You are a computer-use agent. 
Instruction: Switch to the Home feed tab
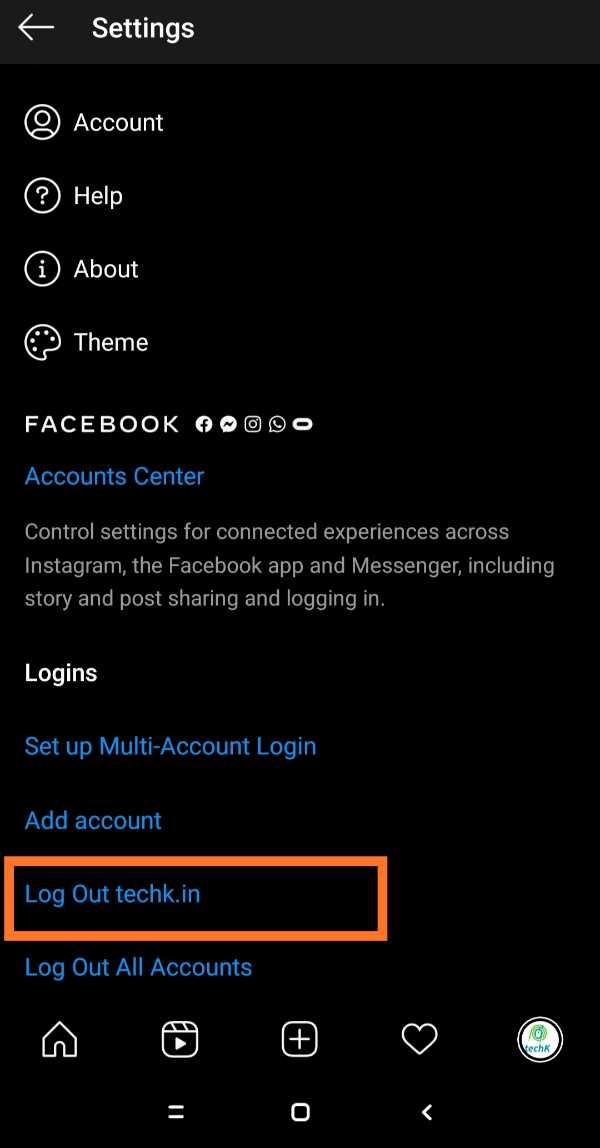[x=60, y=1039]
